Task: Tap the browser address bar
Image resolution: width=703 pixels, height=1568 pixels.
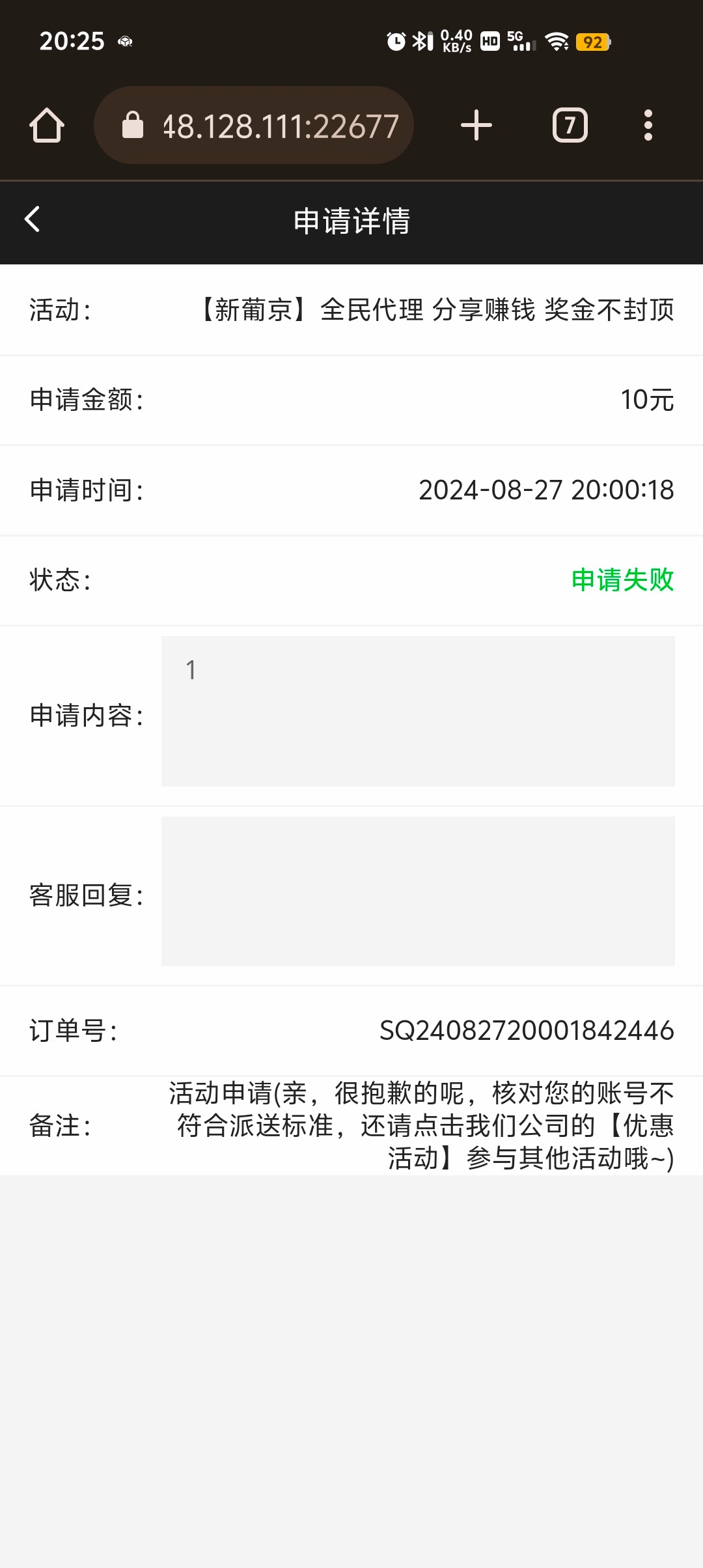Action: 254,125
